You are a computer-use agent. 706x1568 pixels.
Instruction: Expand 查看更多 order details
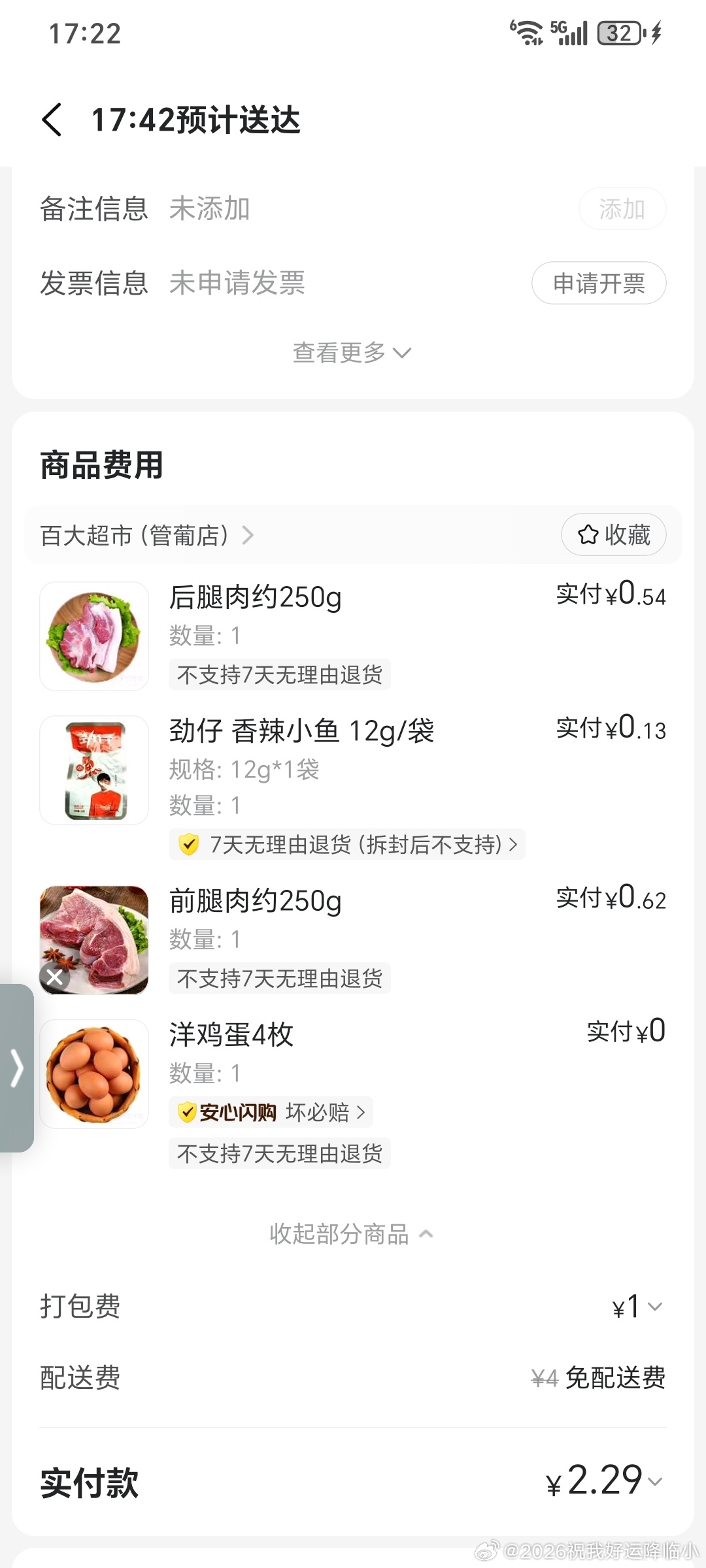coord(352,353)
